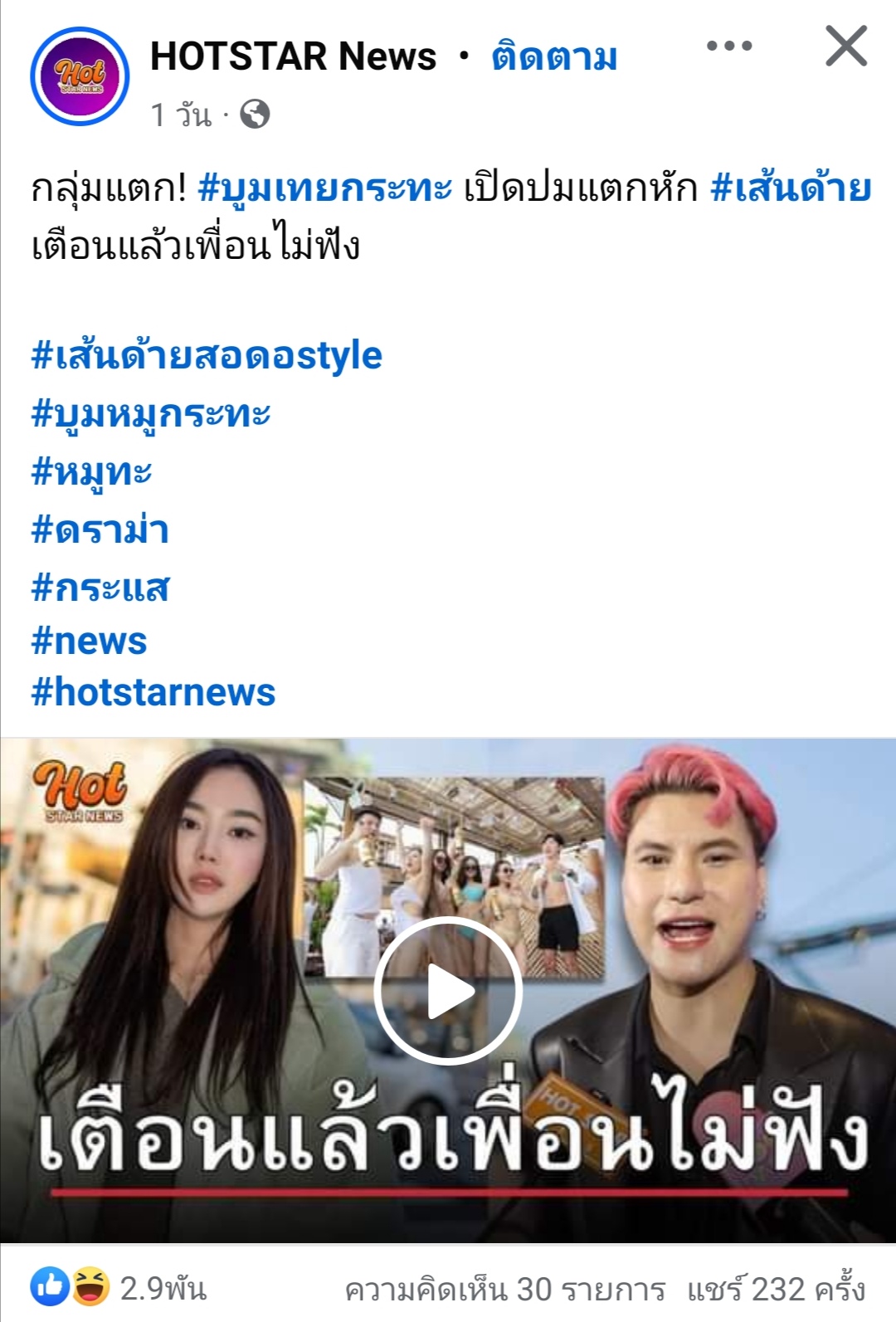Open hashtag #เส้นด้ายสอดอstyle
The image size is (896, 1322).
tap(207, 356)
